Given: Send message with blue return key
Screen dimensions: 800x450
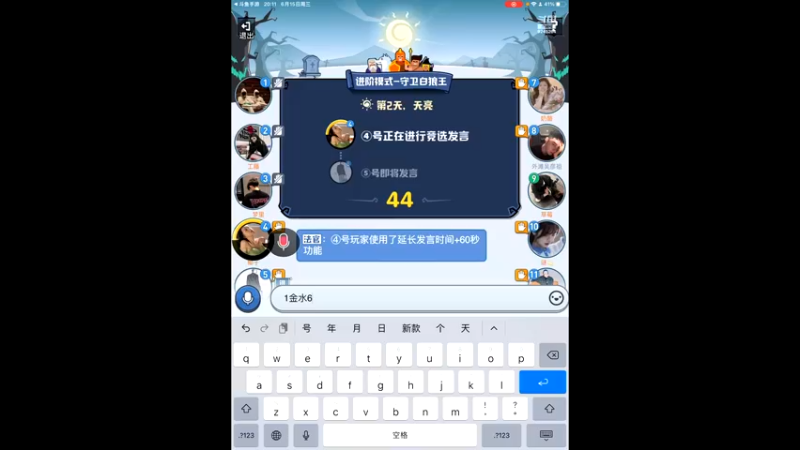Looking at the screenshot, I should [542, 382].
